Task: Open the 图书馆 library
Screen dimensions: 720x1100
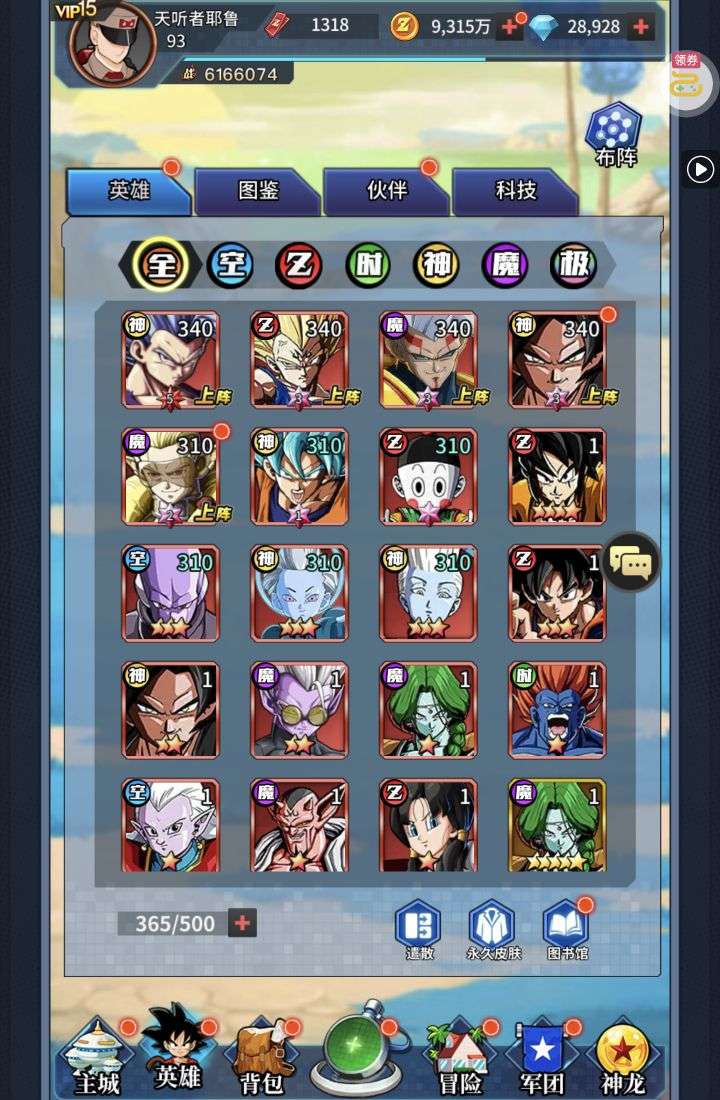Action: (x=566, y=929)
